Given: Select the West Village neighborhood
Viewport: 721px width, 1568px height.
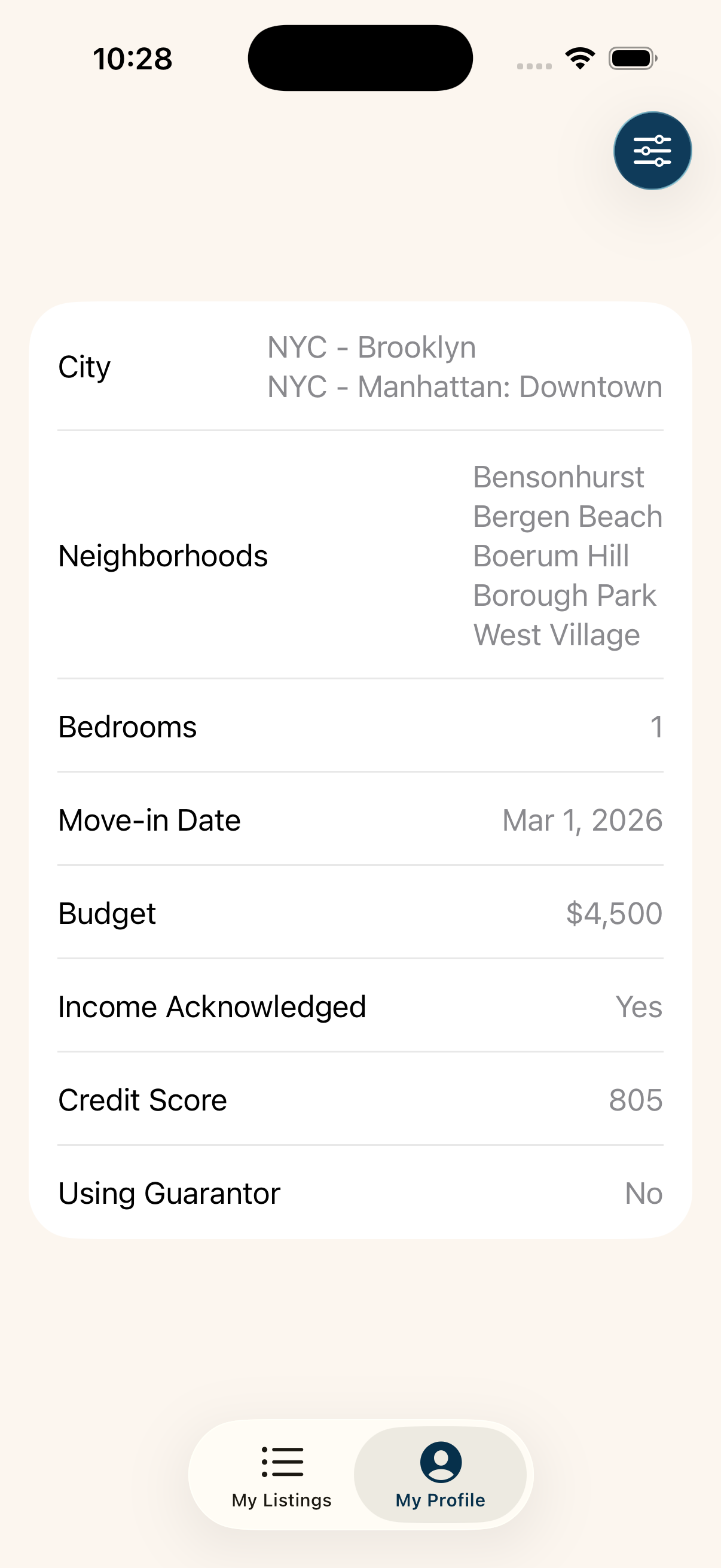Looking at the screenshot, I should [556, 634].
